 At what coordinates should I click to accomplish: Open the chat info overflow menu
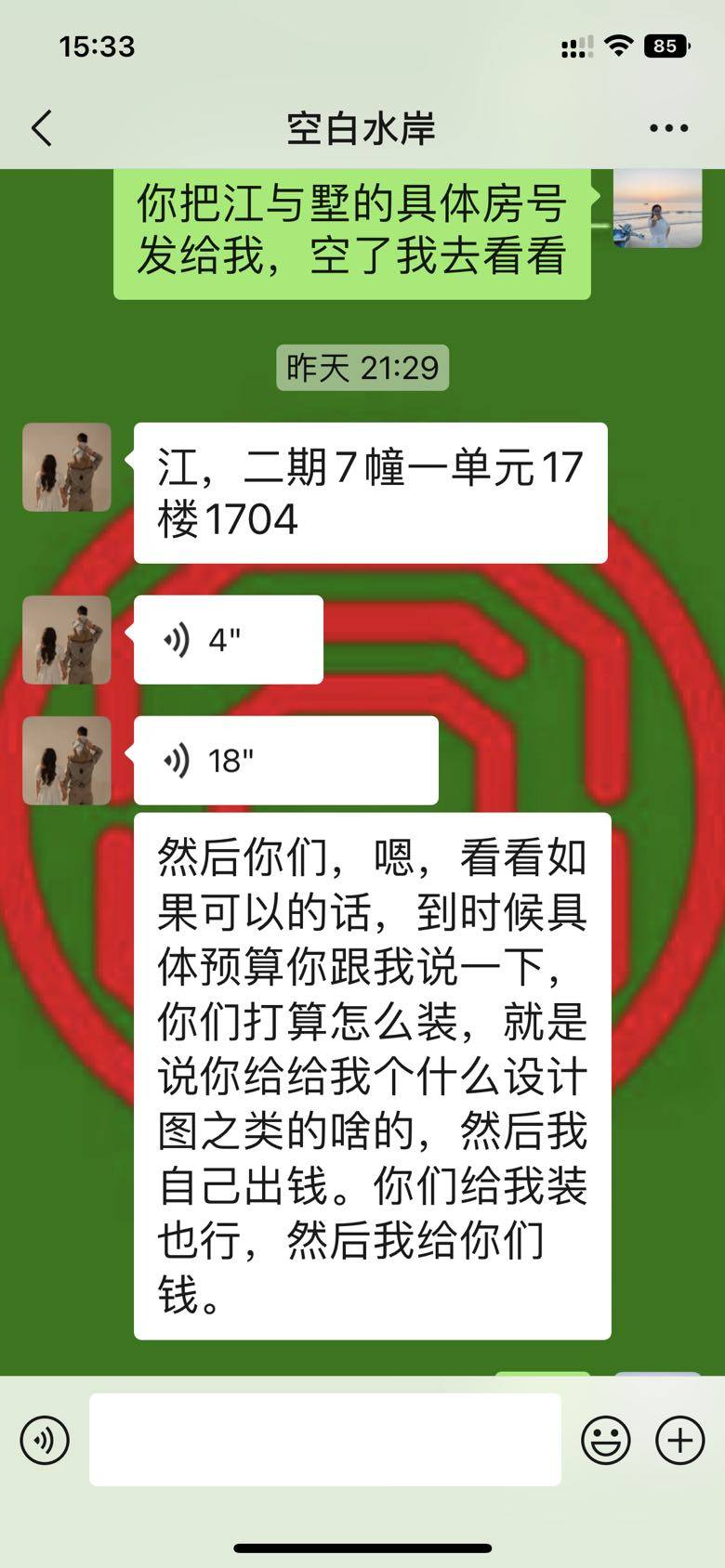[x=668, y=128]
